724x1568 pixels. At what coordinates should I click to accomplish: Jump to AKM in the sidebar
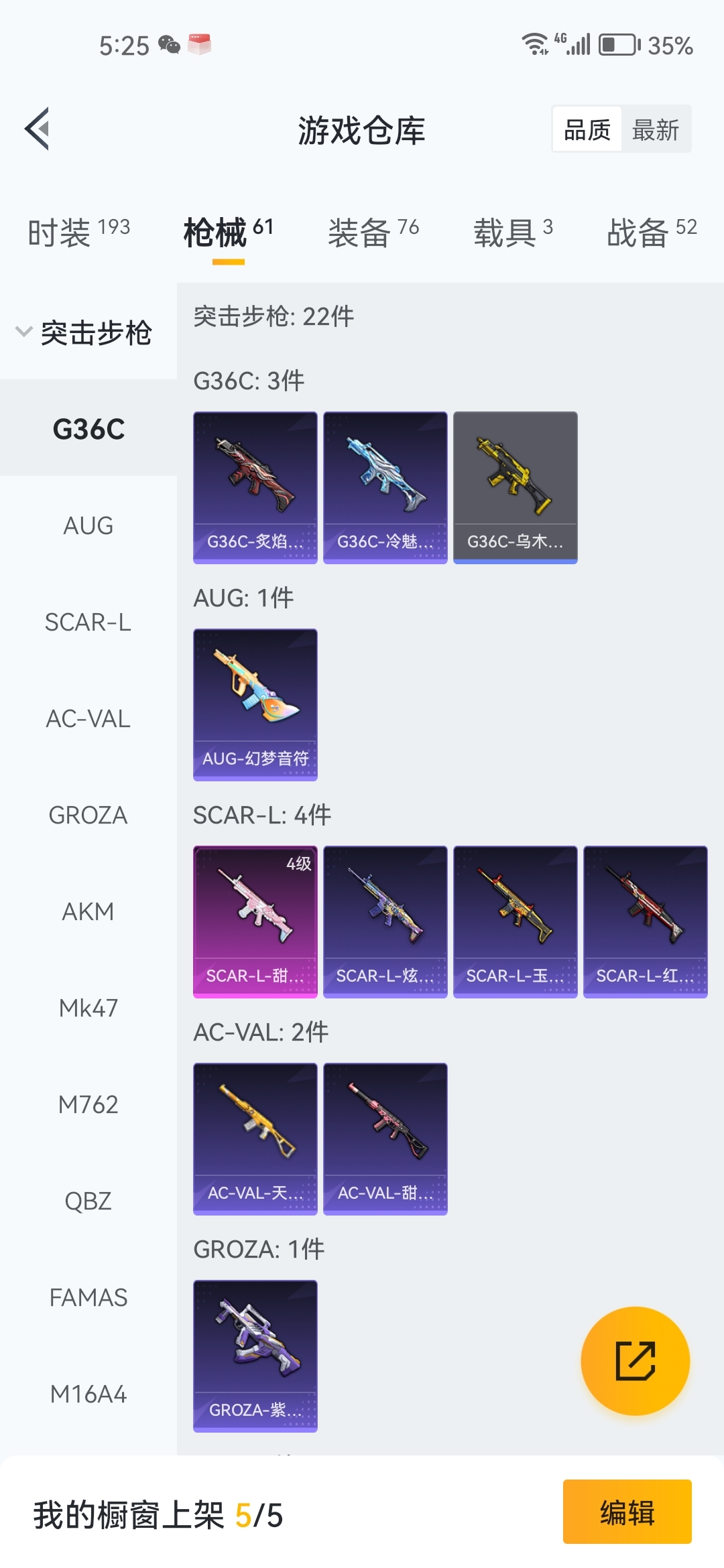tap(88, 912)
